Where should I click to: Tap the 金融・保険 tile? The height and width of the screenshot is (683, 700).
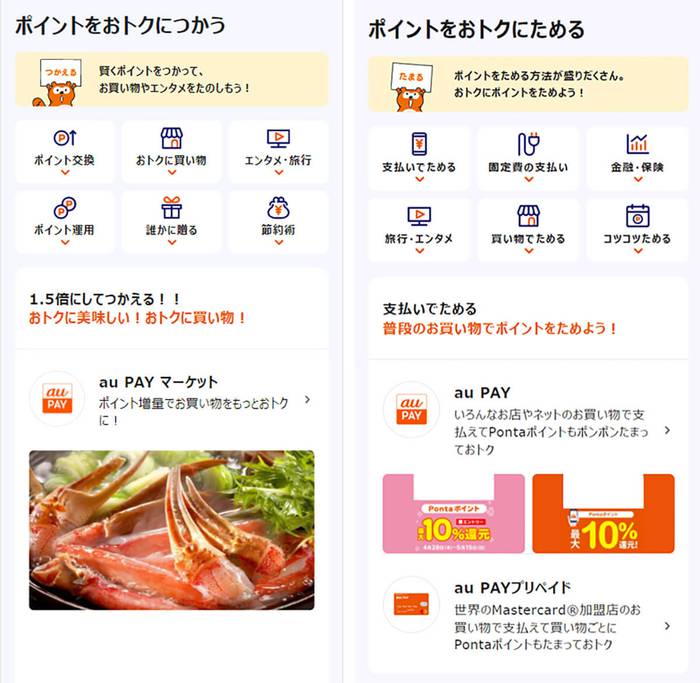click(x=637, y=157)
